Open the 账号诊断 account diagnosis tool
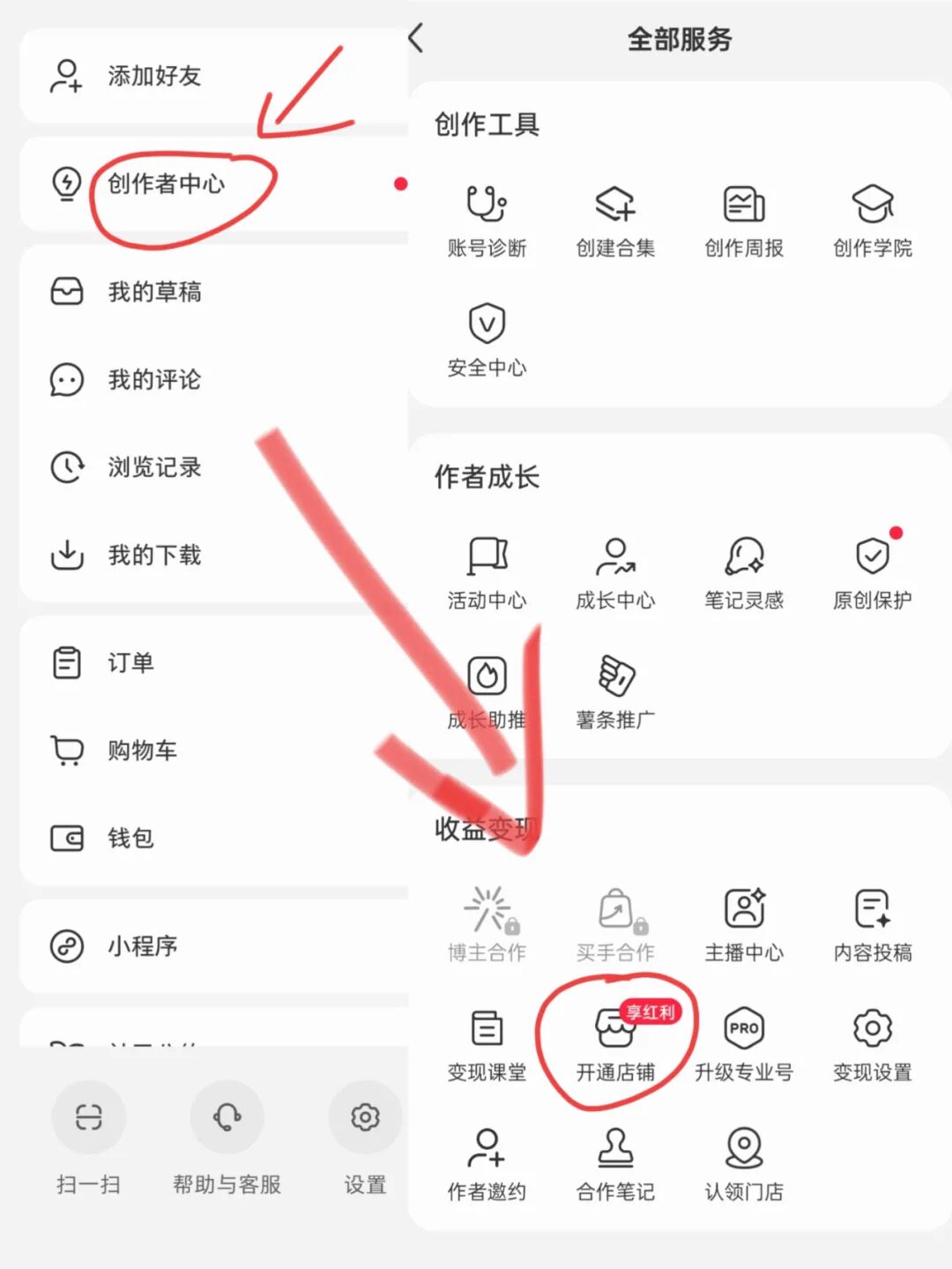952x1269 pixels. click(x=487, y=220)
